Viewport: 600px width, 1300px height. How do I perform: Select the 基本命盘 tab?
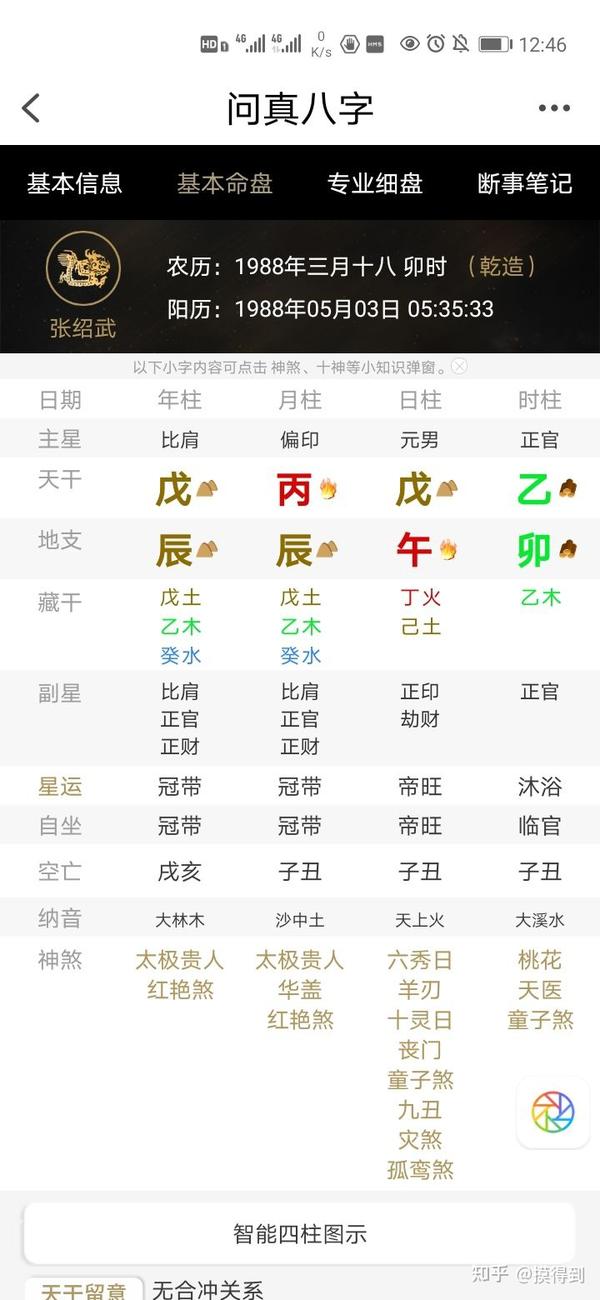point(225,184)
